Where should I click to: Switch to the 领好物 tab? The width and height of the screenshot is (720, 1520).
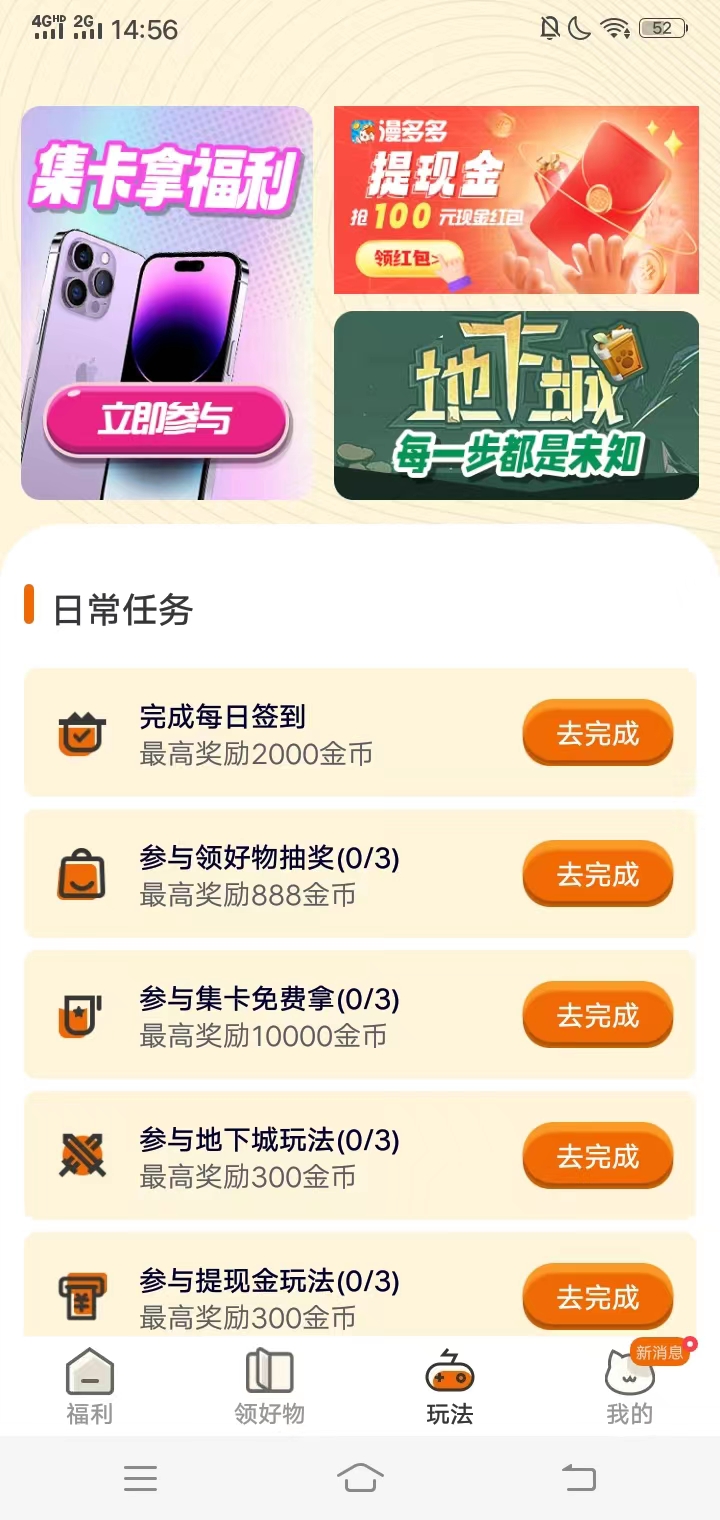coord(269,1386)
